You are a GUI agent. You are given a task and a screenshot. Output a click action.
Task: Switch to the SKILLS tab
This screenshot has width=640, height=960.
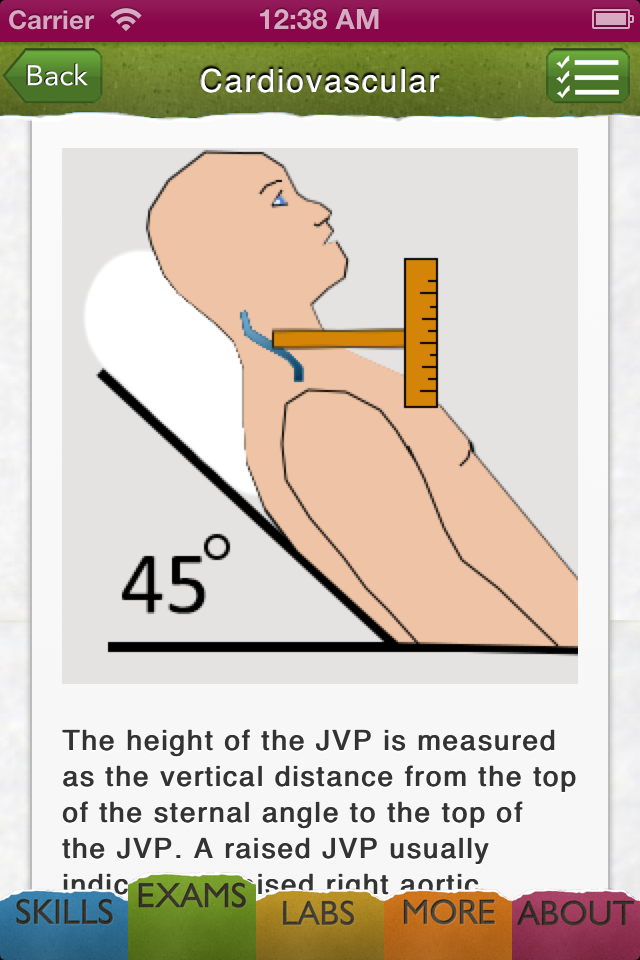63,915
